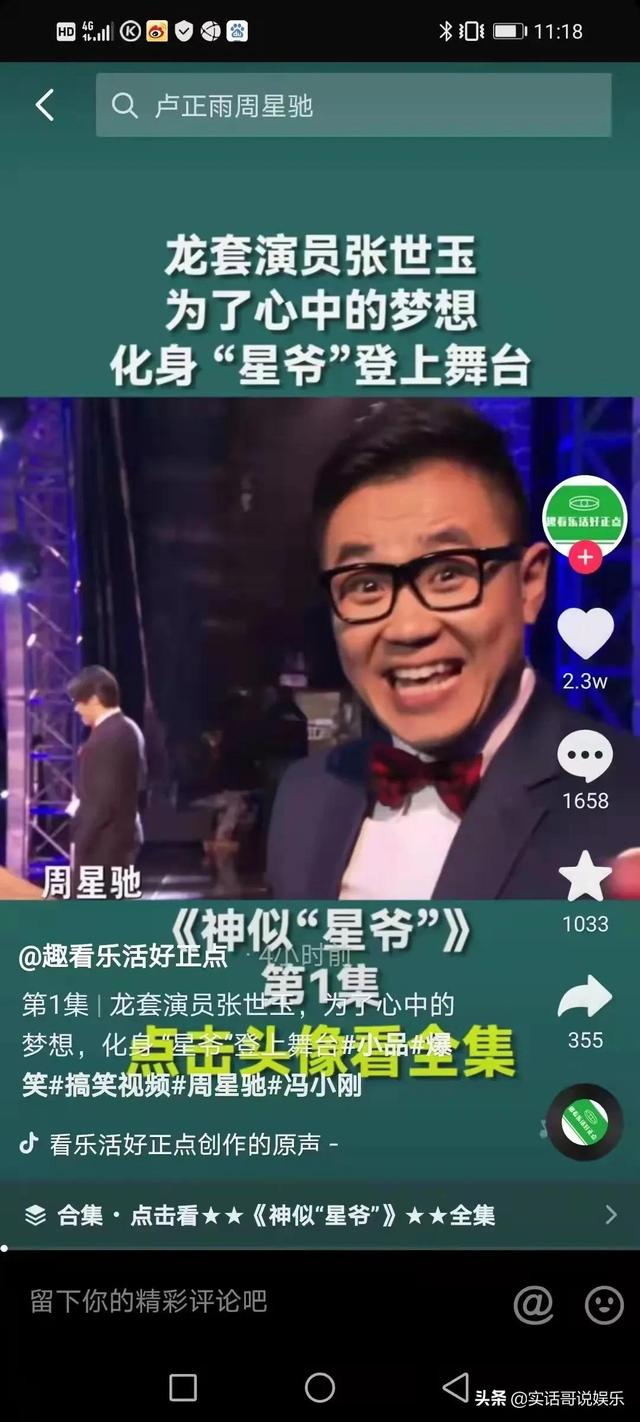This screenshot has width=640, height=1422.
Task: Open the @趣看乐活好正点 username
Action: point(123,957)
